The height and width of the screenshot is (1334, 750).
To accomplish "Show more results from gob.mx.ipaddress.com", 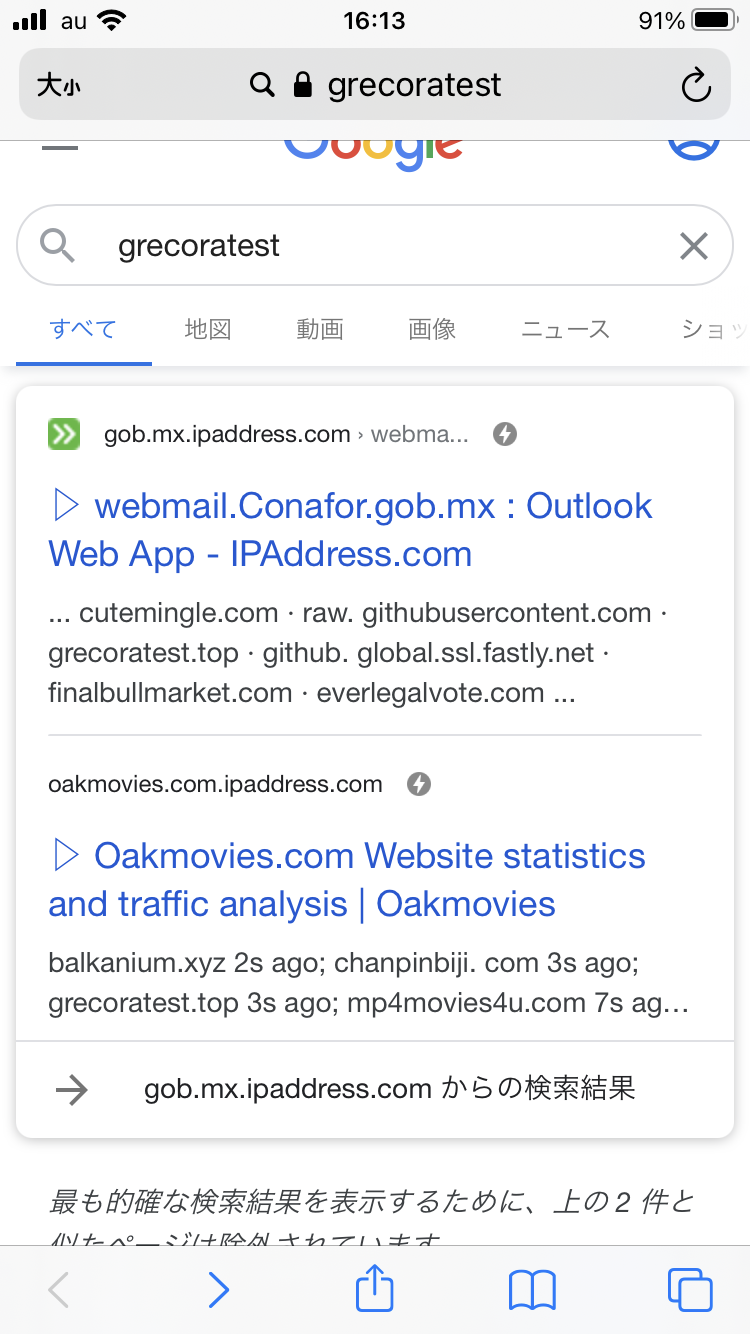I will (389, 1089).
